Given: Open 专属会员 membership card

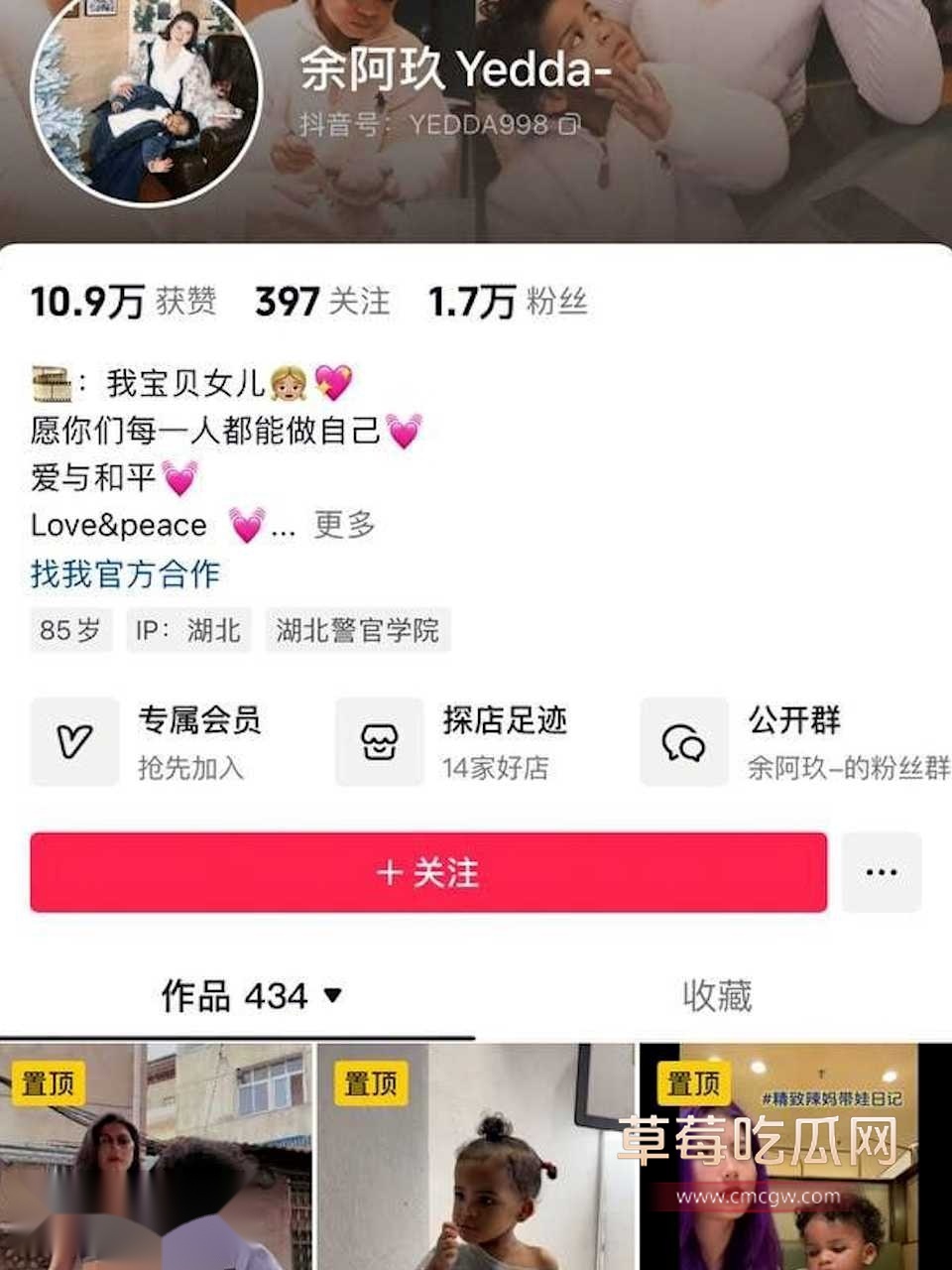Looking at the screenshot, I should [149, 742].
